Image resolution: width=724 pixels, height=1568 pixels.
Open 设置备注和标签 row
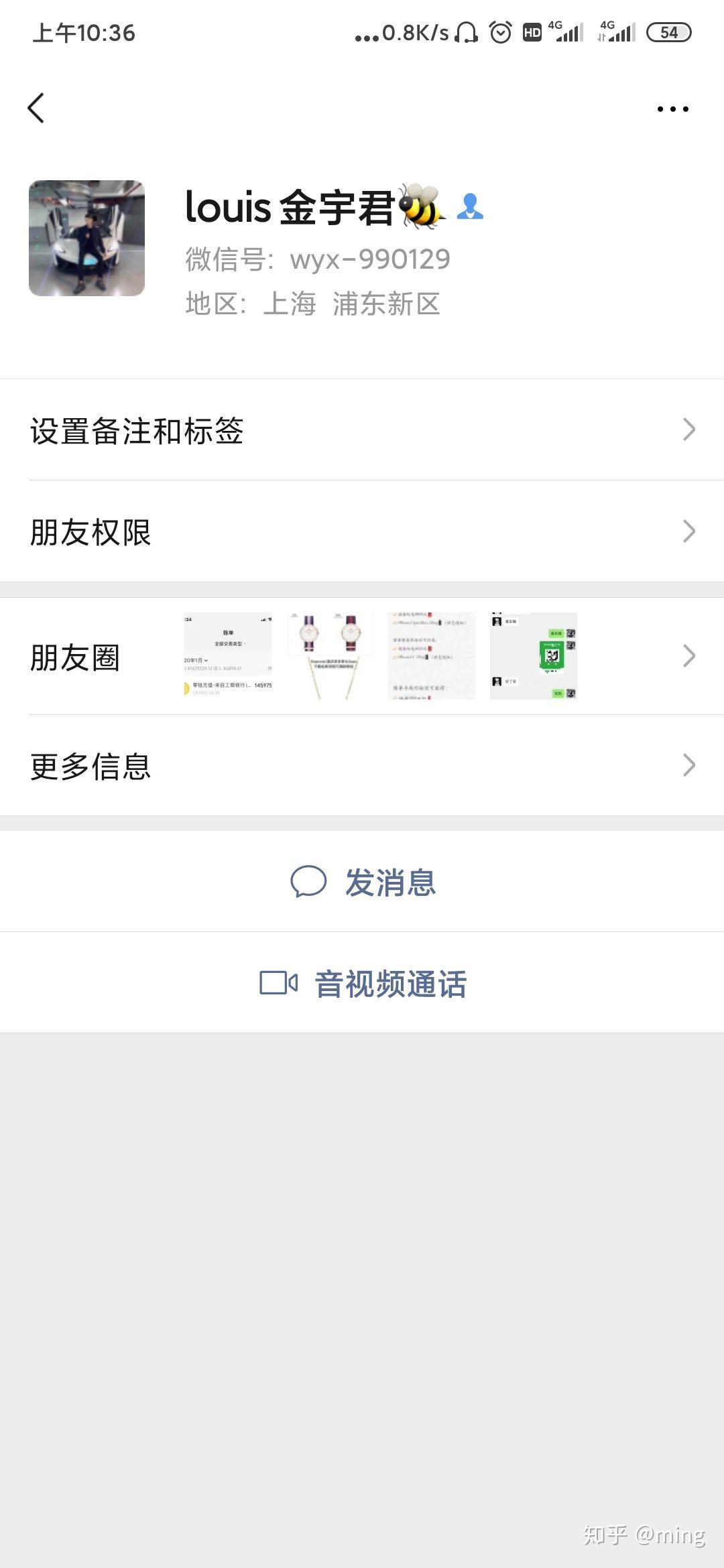(x=362, y=430)
